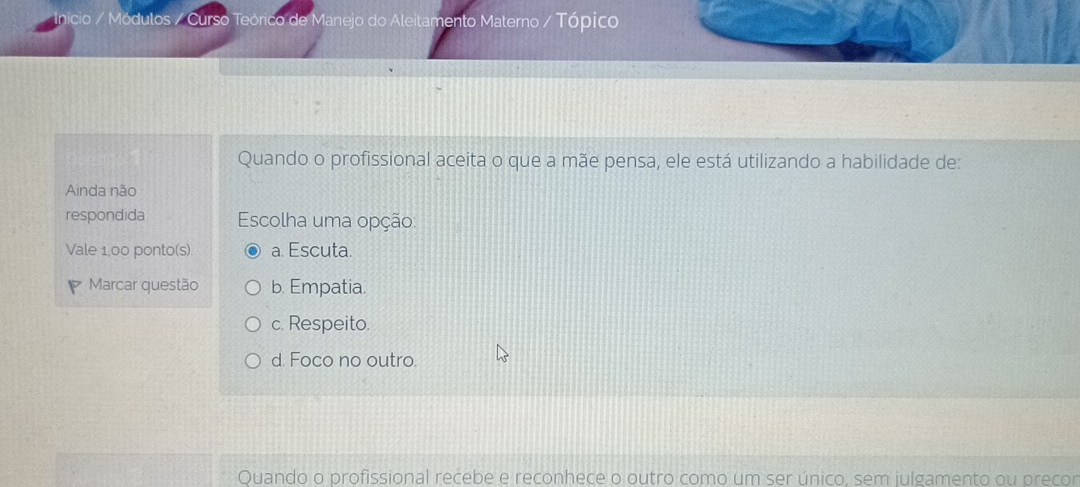Select the answer option a. Escuta
1080x487 pixels.
[x=254, y=251]
